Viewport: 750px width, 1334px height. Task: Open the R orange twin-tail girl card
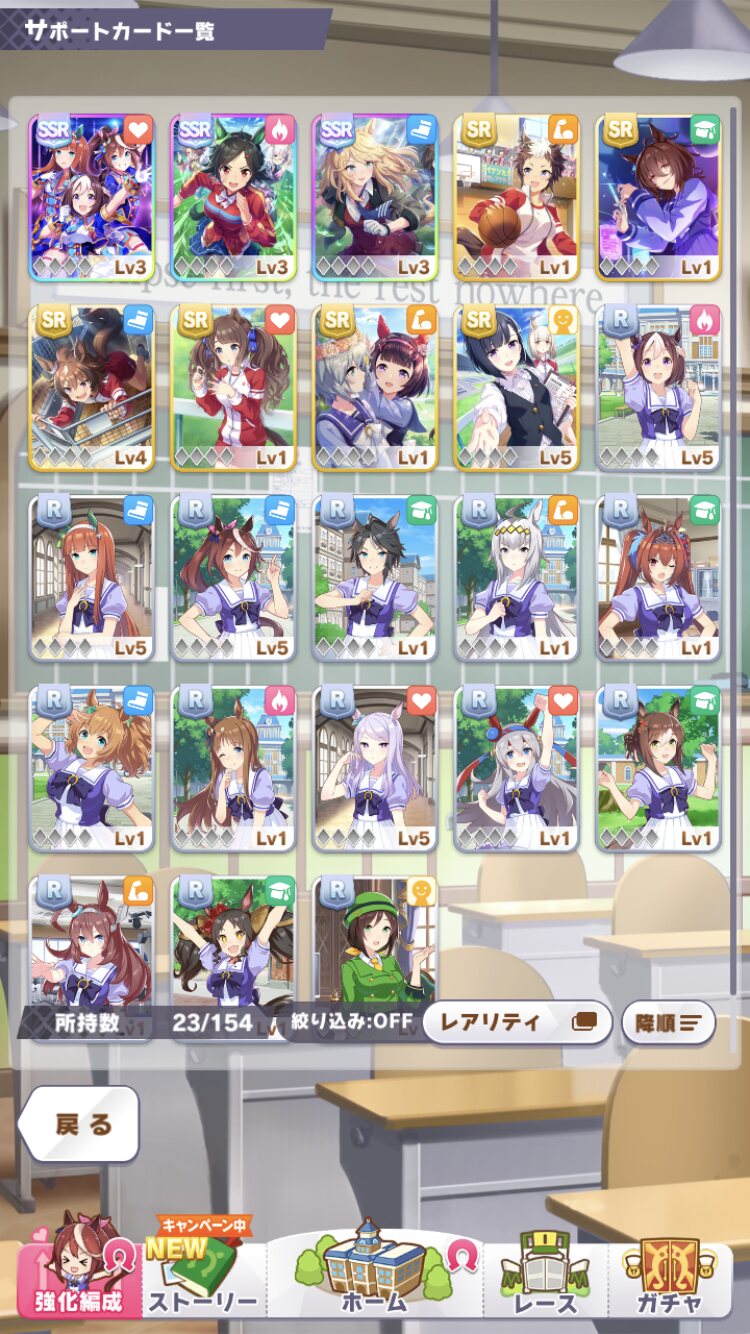[x=91, y=767]
